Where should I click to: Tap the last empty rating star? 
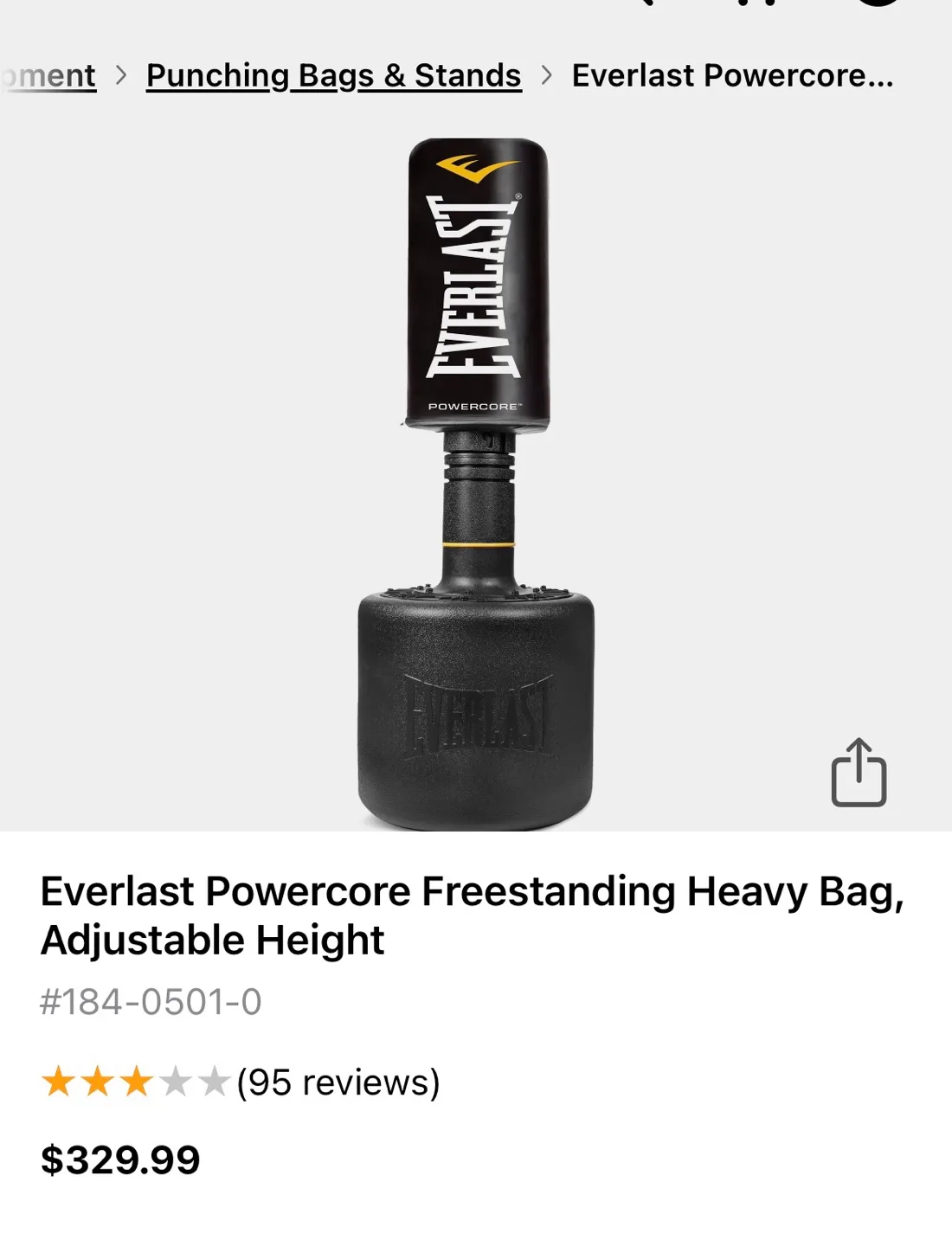point(215,1082)
